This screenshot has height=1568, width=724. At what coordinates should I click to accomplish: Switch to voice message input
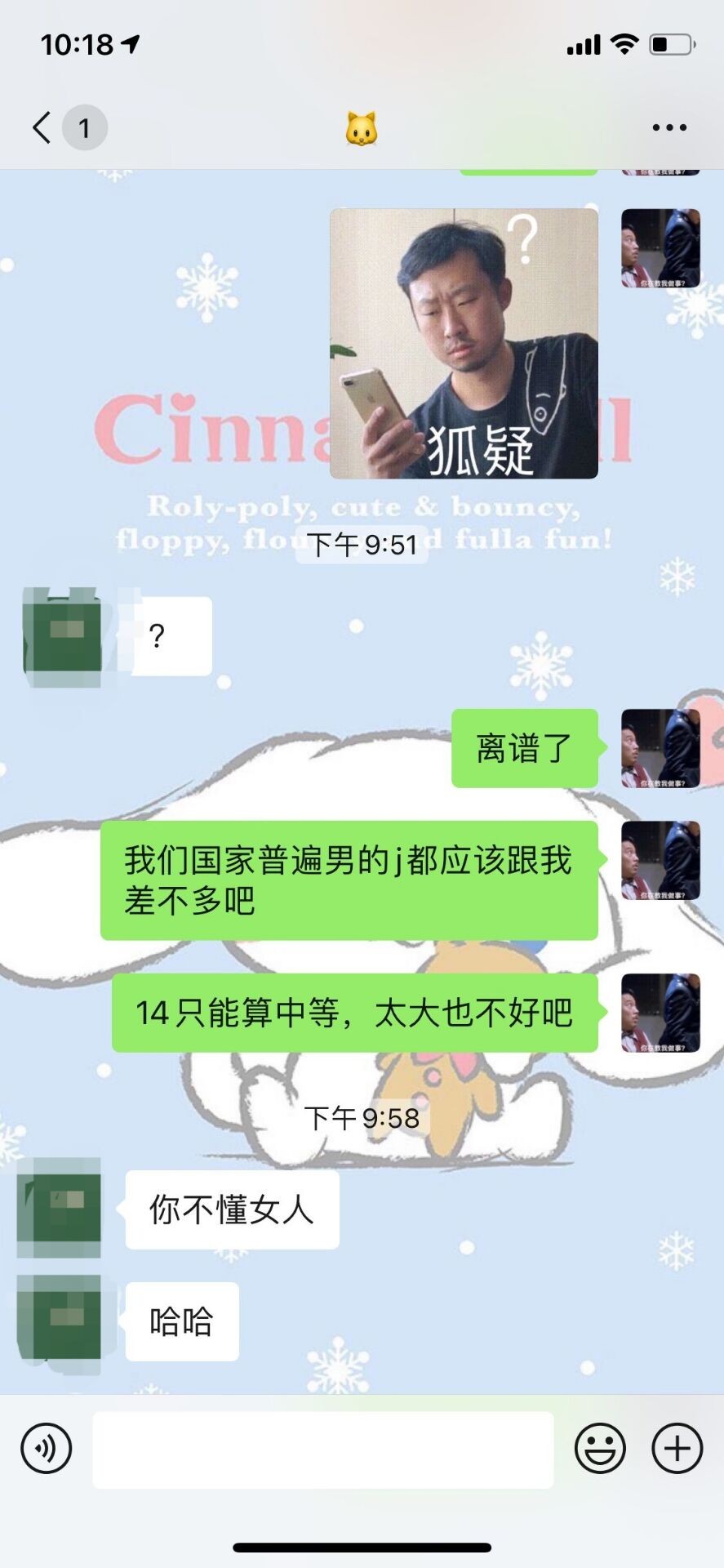pos(47,1448)
